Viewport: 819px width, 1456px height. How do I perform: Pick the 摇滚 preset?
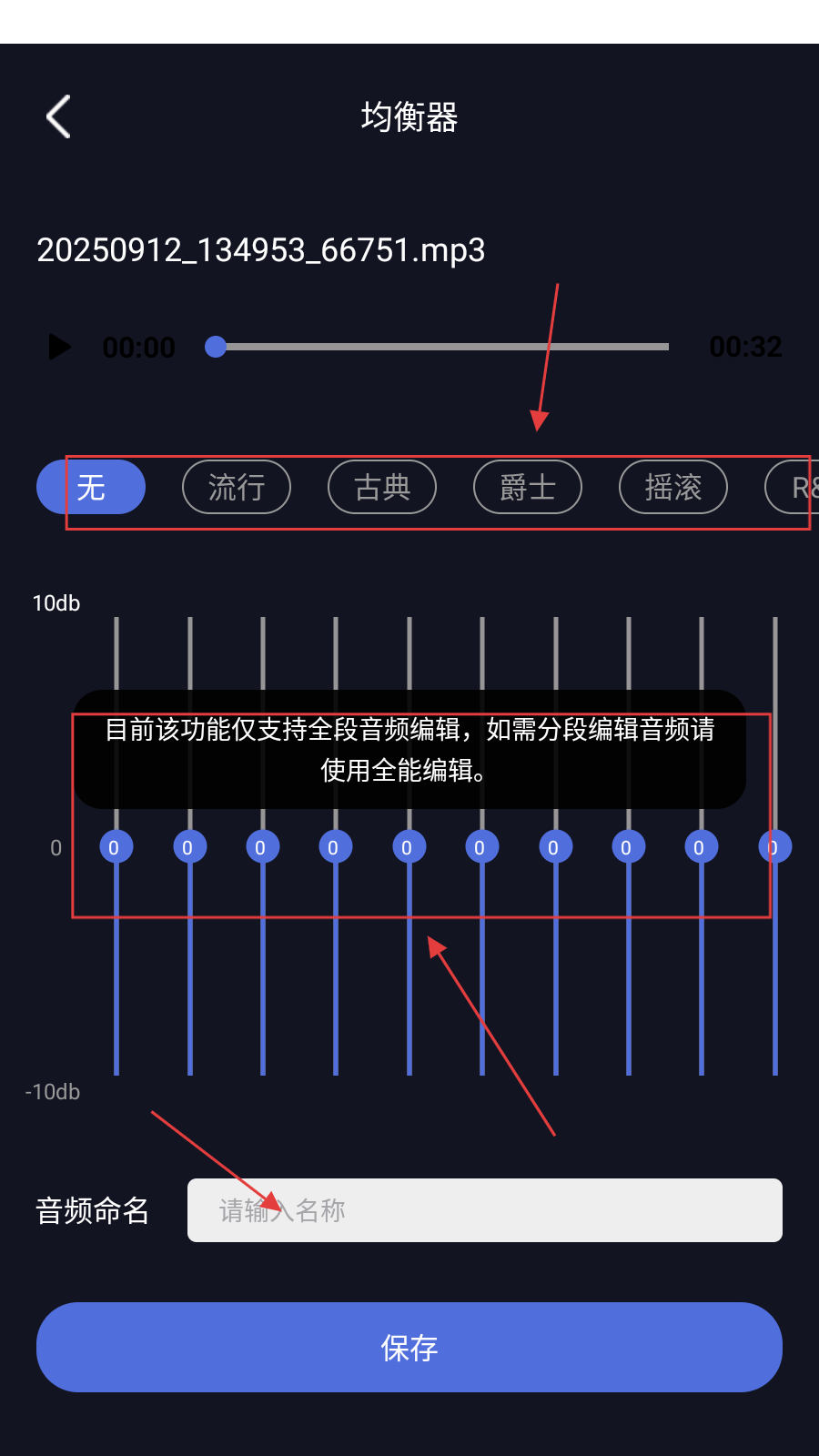click(x=673, y=487)
